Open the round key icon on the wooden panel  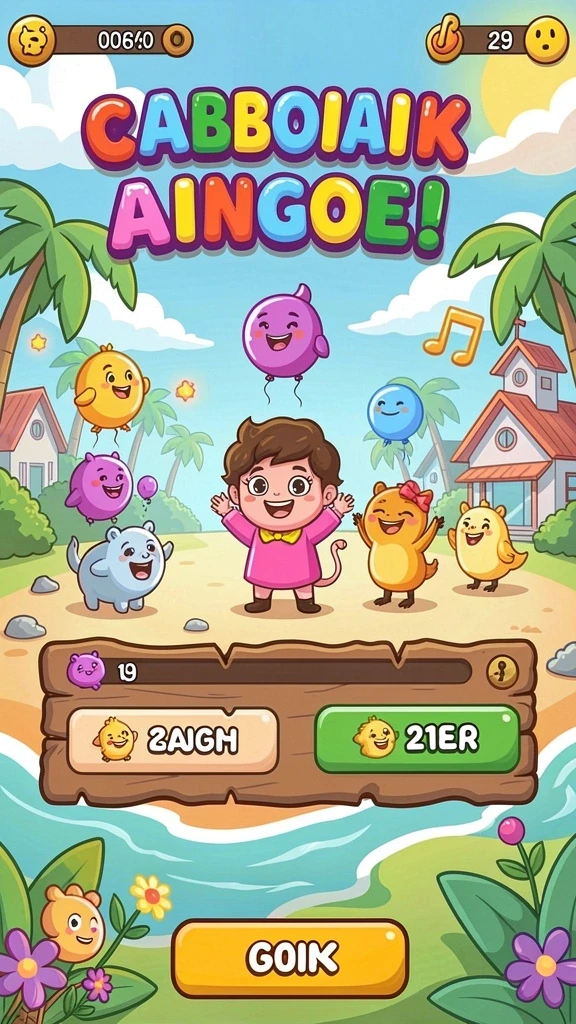pyautogui.click(x=502, y=672)
